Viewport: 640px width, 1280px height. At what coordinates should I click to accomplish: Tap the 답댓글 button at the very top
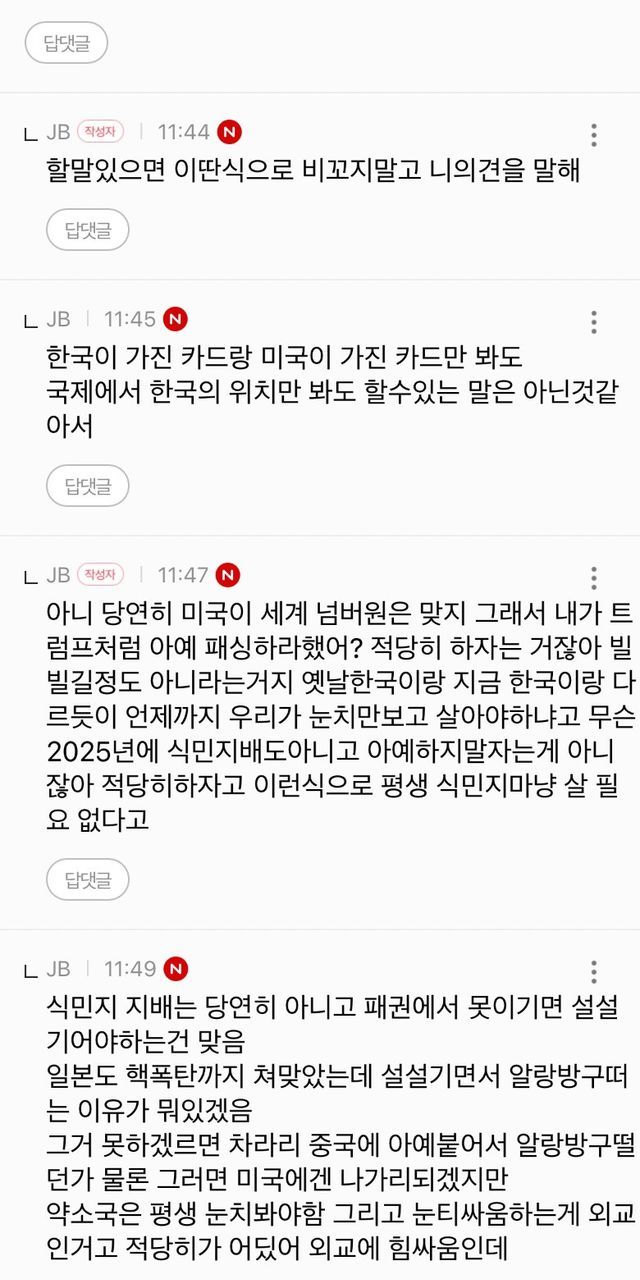coord(66,42)
